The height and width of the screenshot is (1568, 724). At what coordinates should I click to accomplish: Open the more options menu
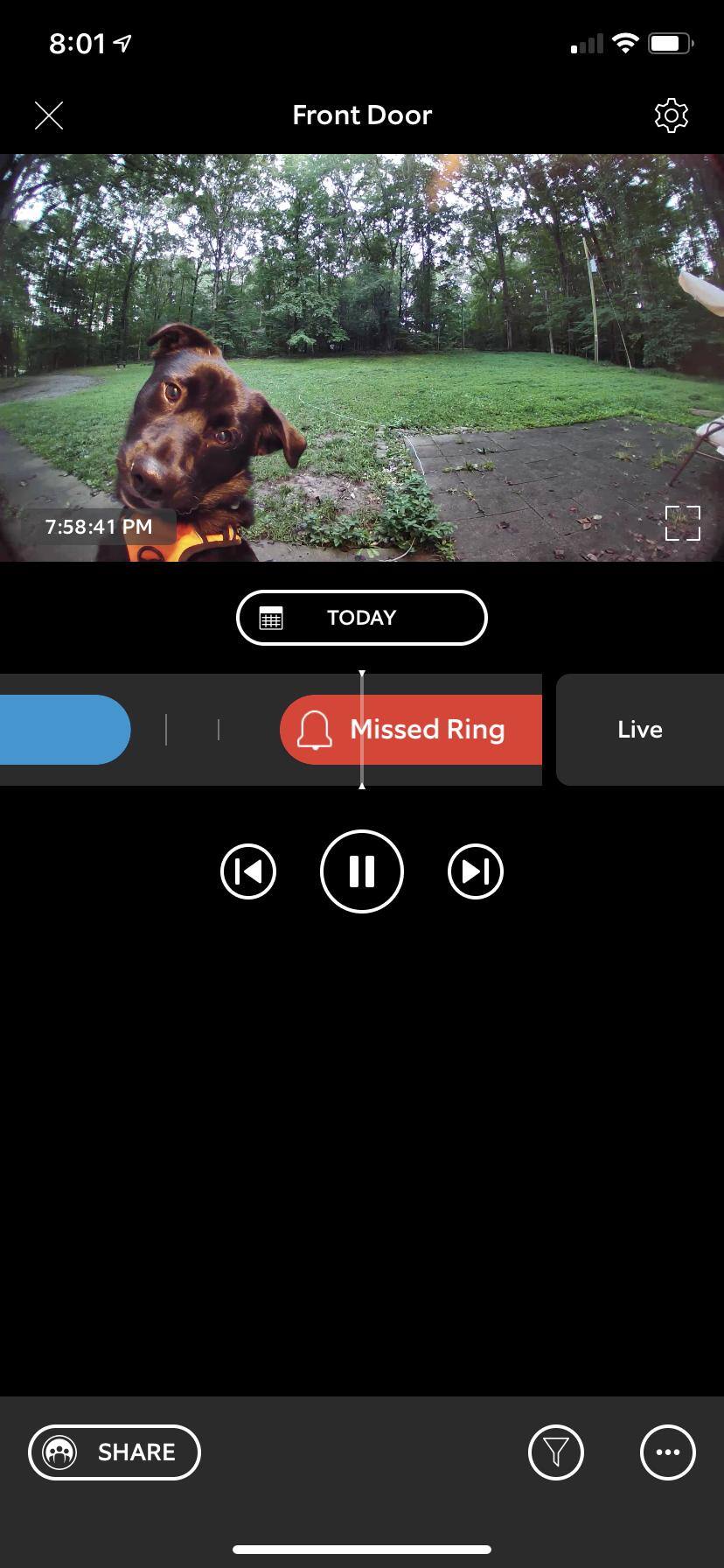[x=668, y=1452]
